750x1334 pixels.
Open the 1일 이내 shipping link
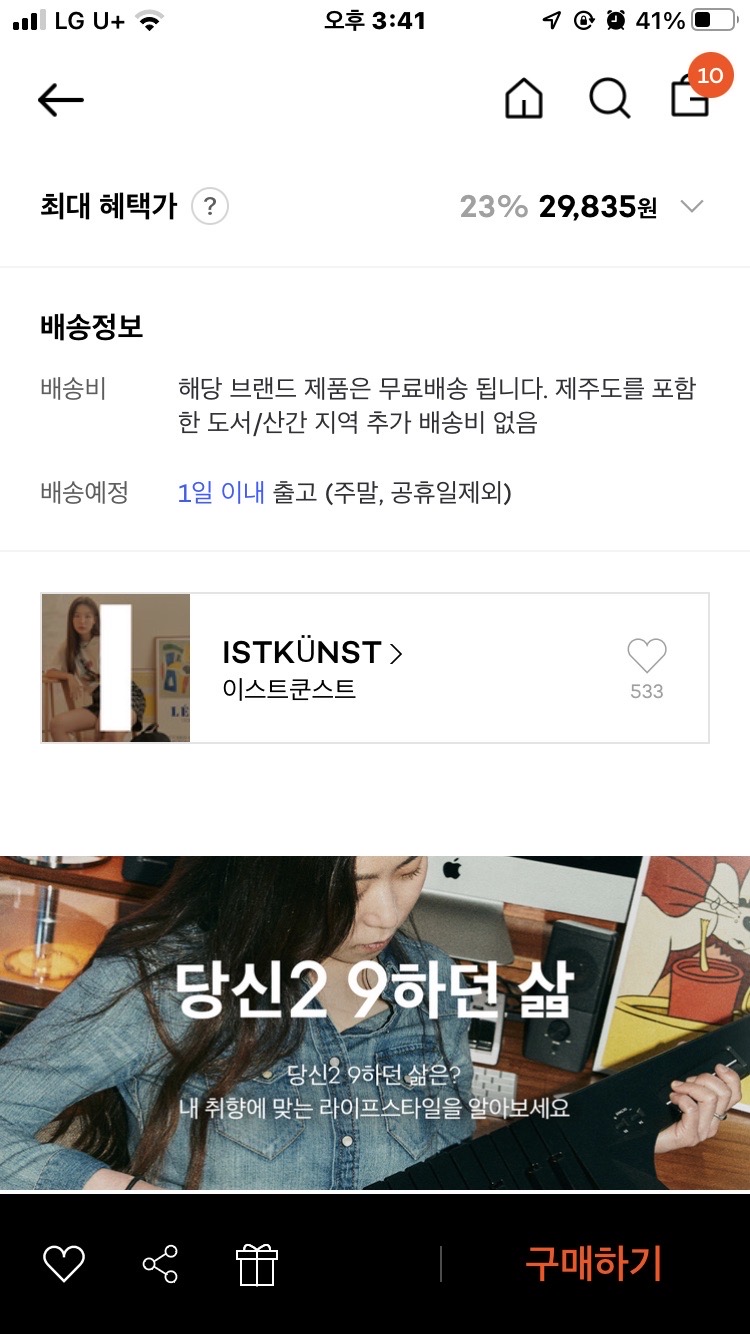click(x=211, y=492)
